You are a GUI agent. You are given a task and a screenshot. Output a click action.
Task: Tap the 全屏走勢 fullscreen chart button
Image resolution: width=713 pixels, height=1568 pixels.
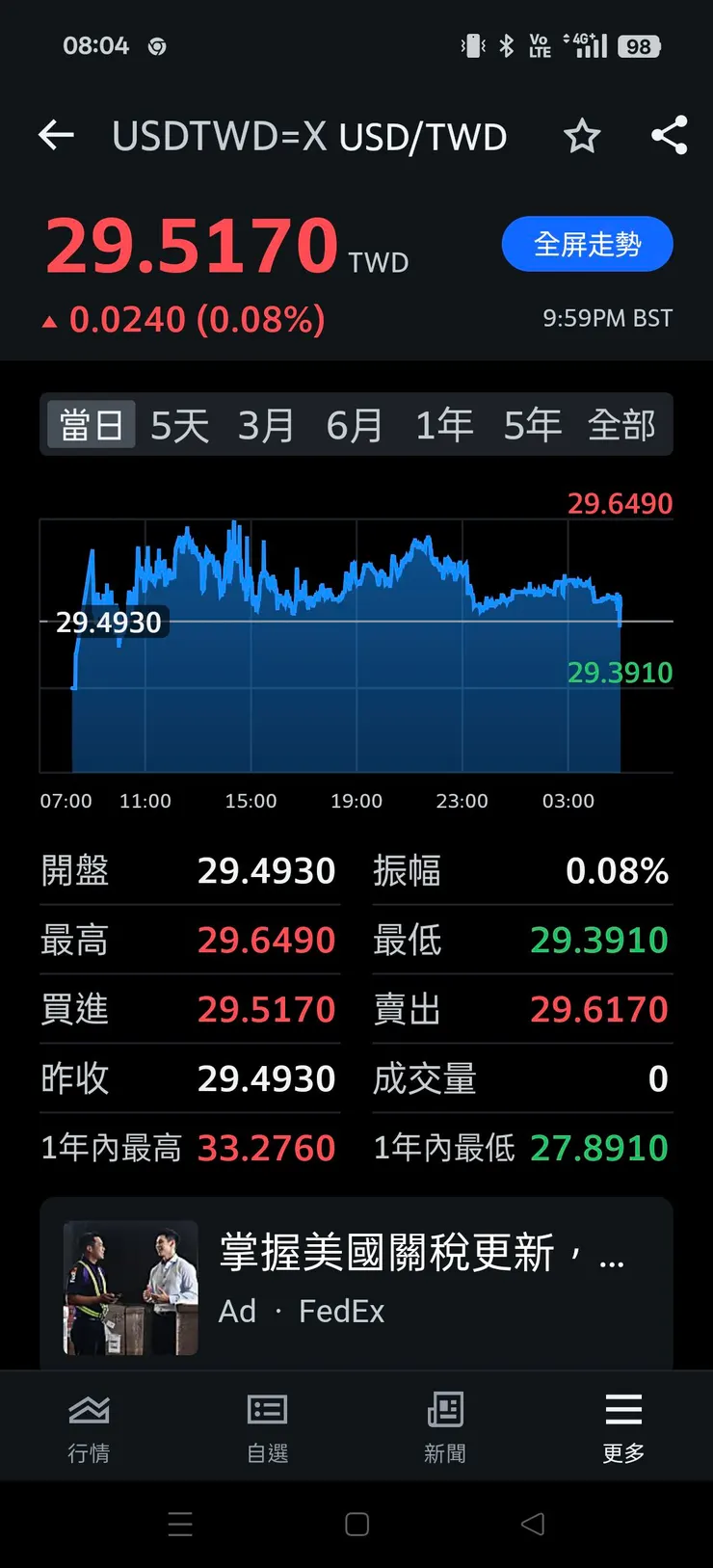pyautogui.click(x=587, y=245)
